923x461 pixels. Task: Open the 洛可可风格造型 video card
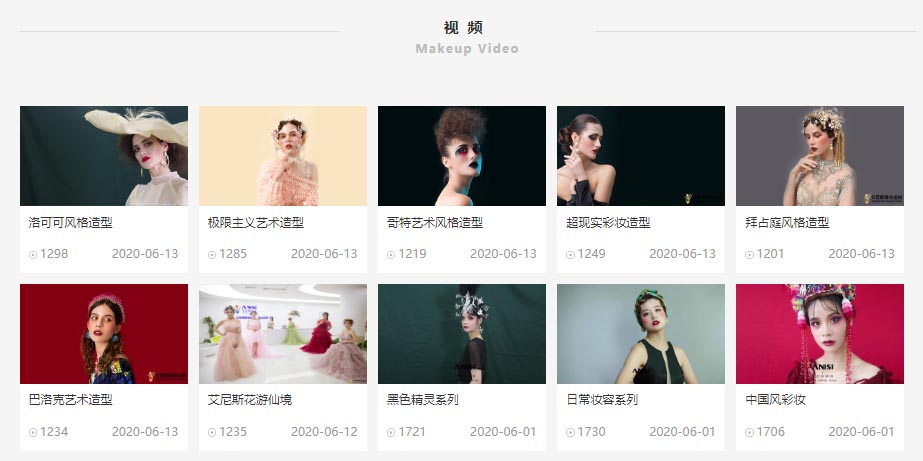(103, 156)
